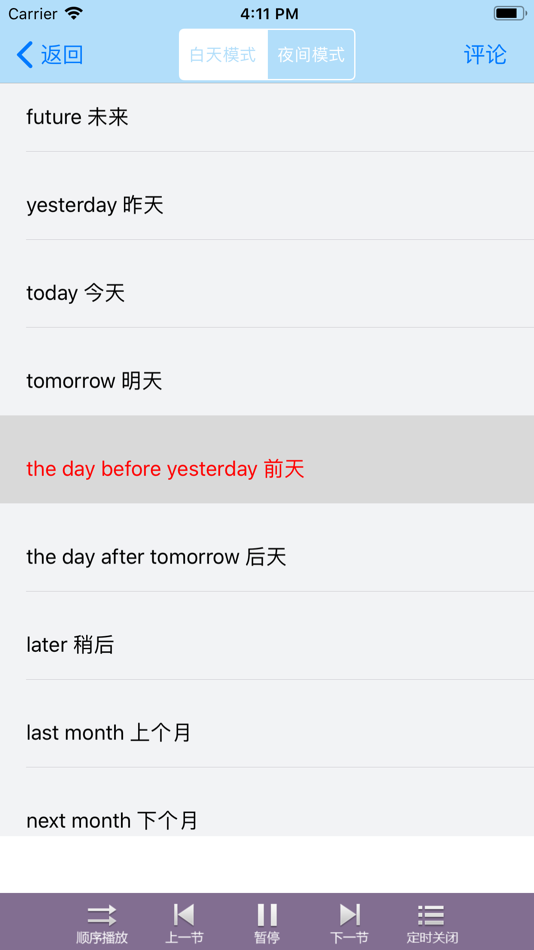Select the 'later 稍后' row
This screenshot has width=534, height=950.
tap(267, 636)
